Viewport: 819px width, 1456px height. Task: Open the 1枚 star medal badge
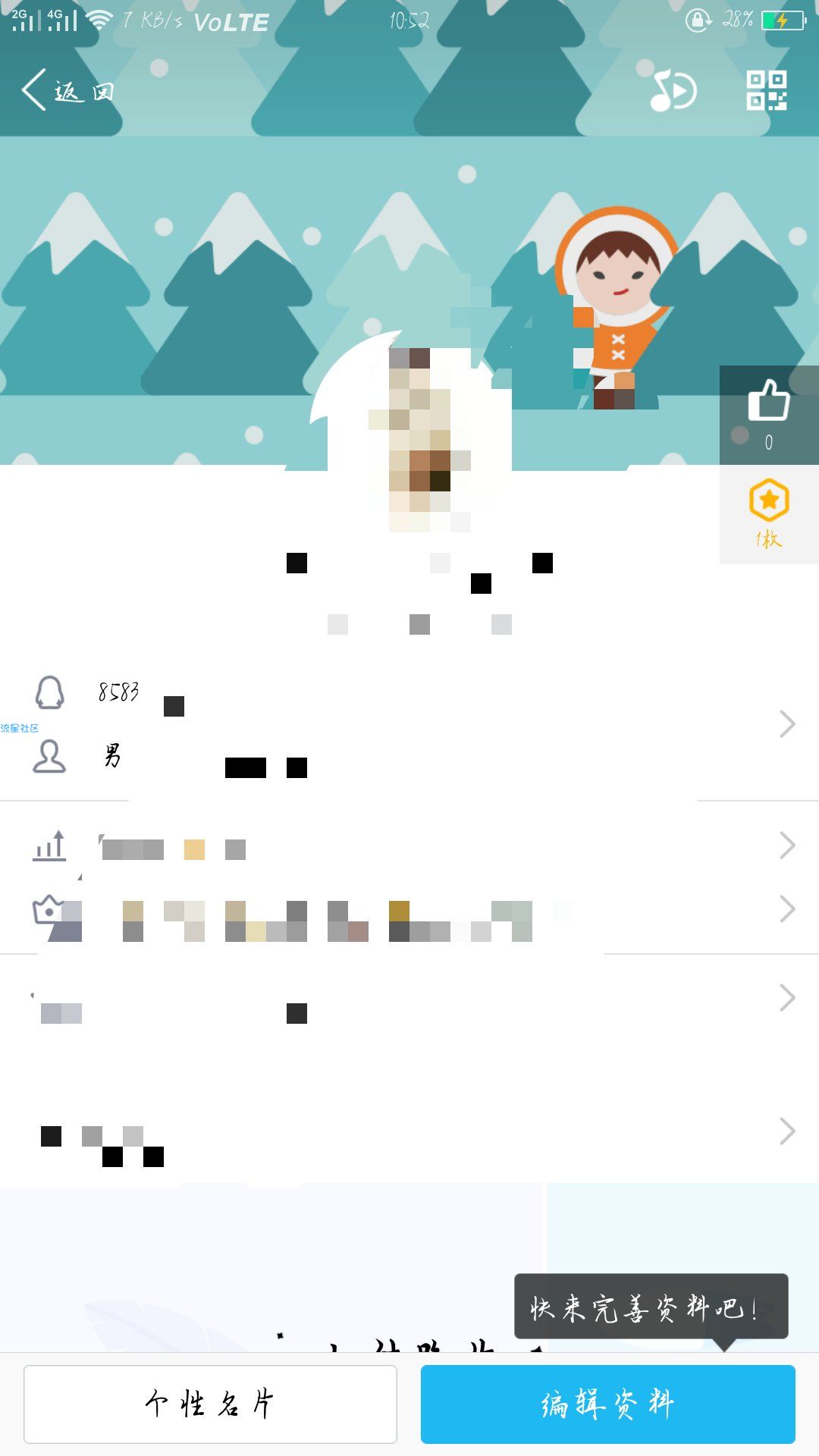769,513
